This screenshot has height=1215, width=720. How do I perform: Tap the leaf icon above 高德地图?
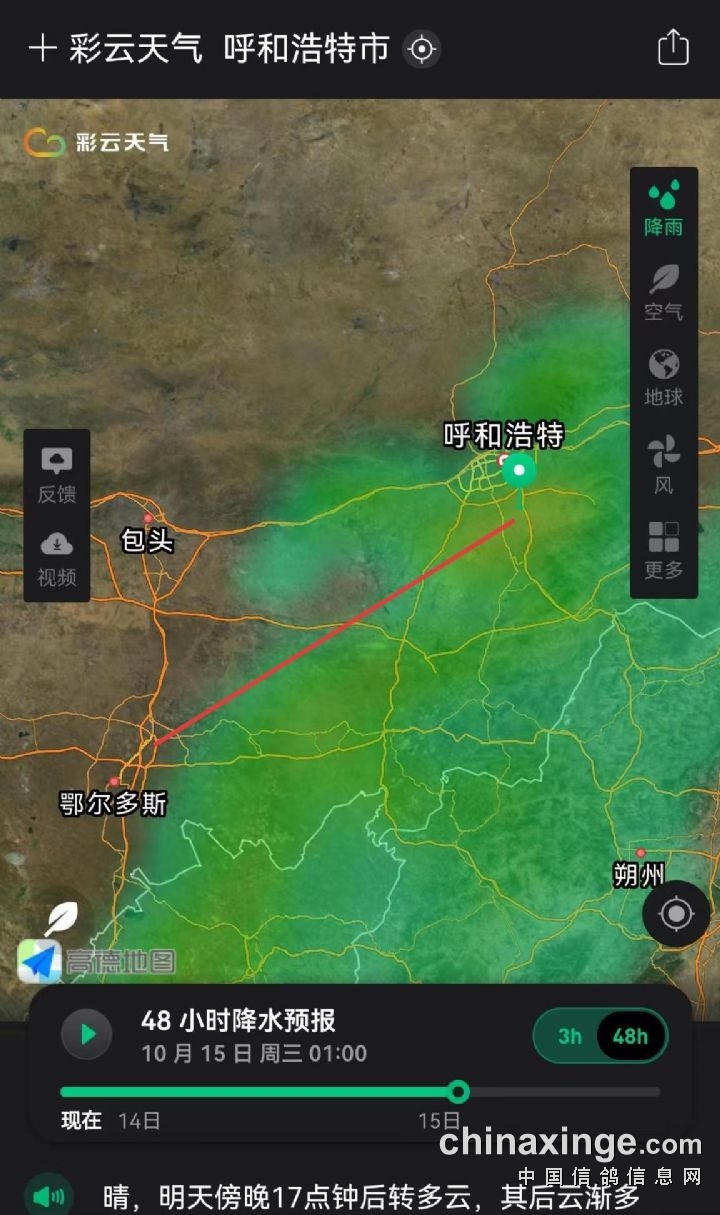pos(62,915)
